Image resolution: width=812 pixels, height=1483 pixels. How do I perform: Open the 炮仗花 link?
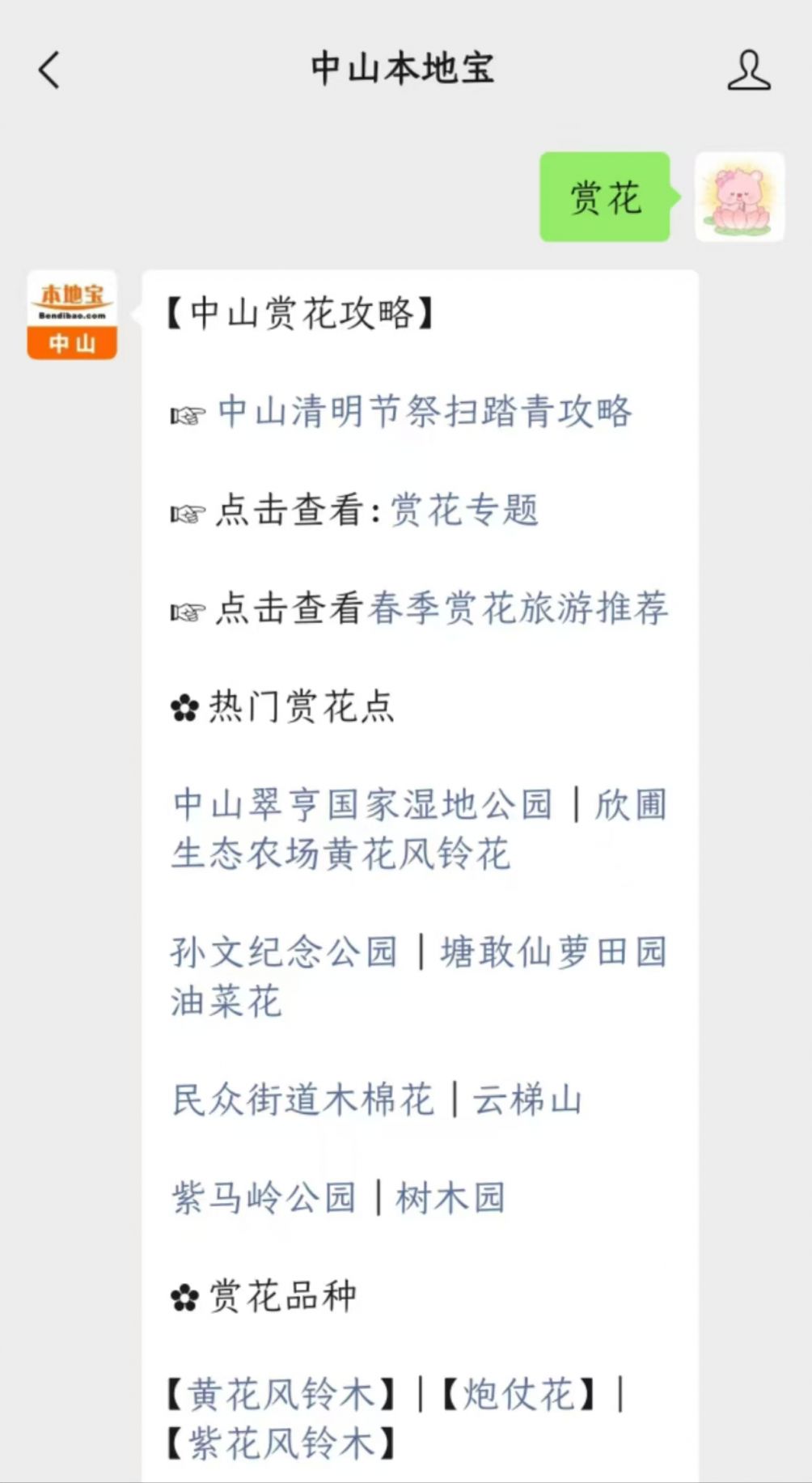pos(518,1395)
